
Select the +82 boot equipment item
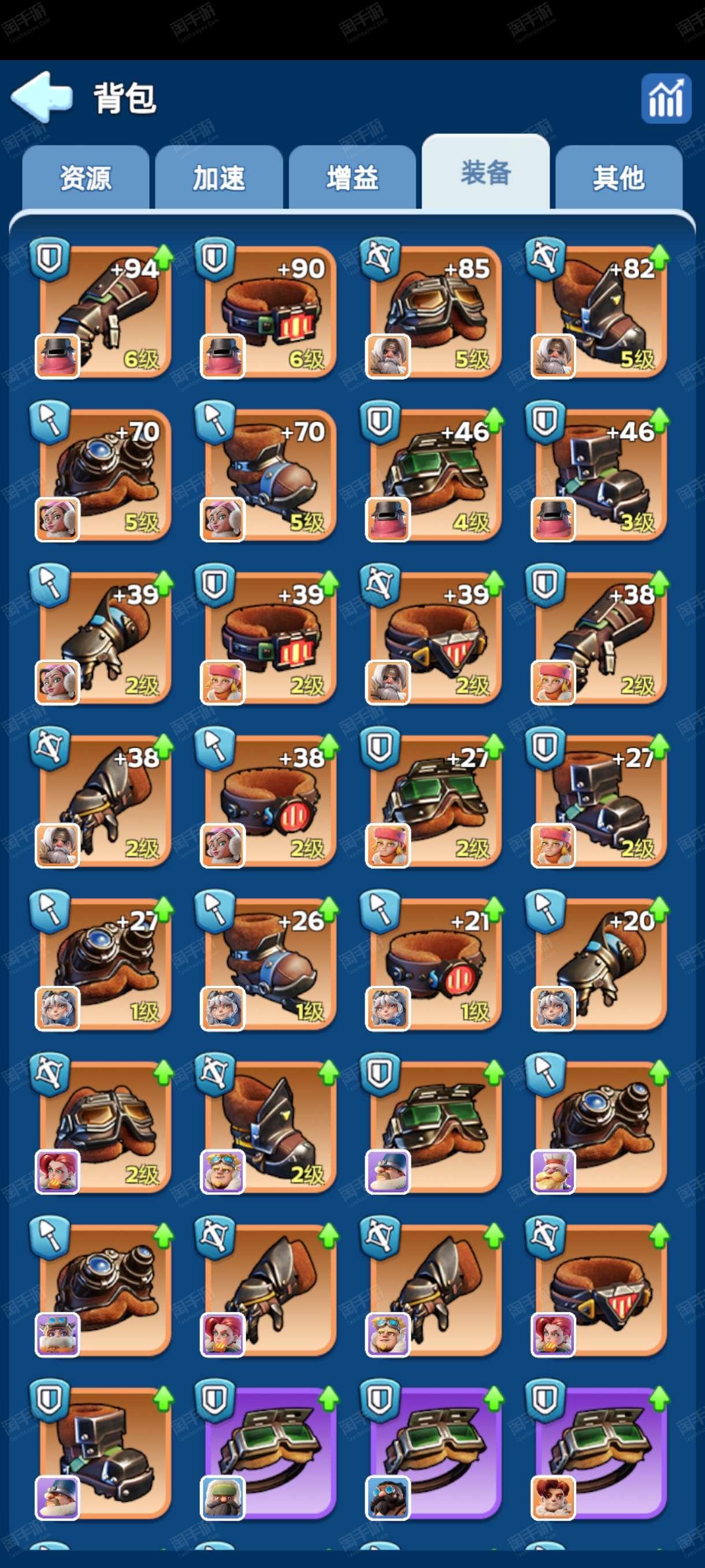pos(600,312)
